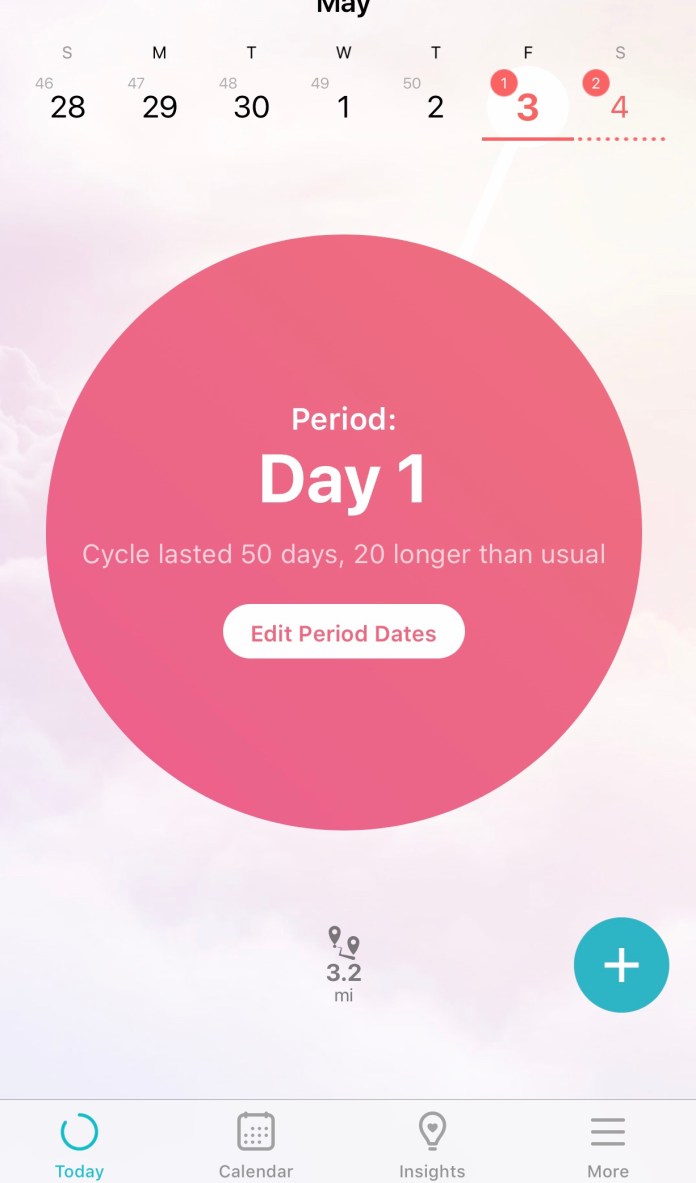Tap Edit Period Dates button
Image resolution: width=696 pixels, height=1183 pixels.
[343, 633]
